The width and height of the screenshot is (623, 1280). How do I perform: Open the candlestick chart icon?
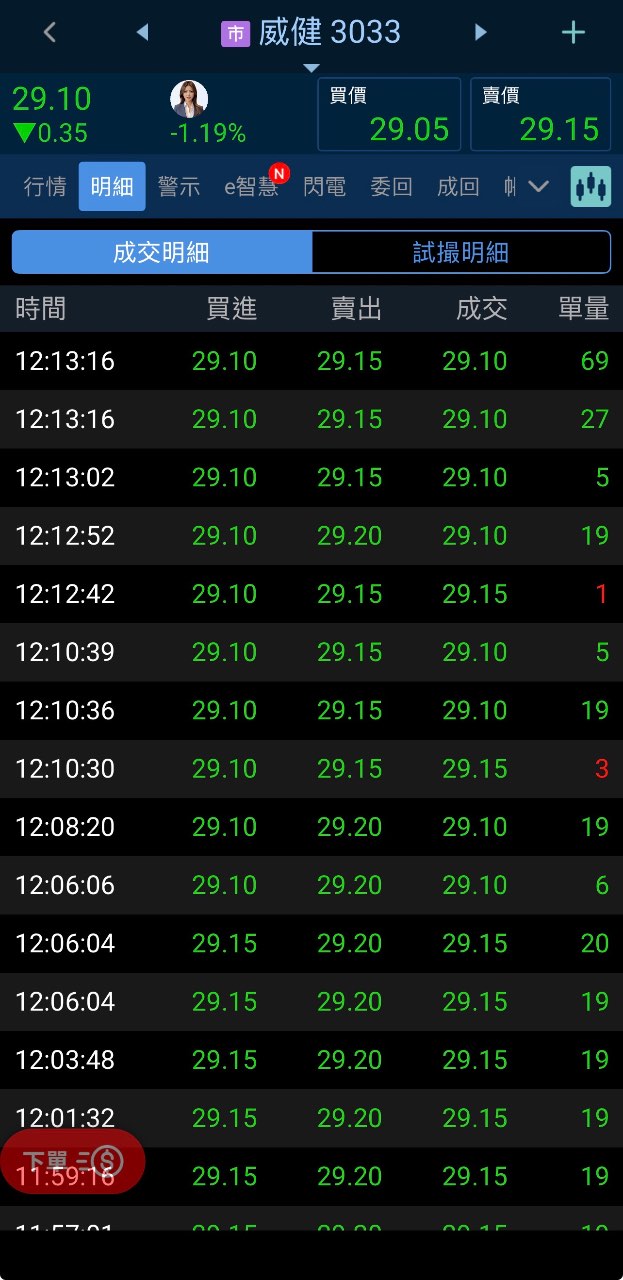pos(591,186)
